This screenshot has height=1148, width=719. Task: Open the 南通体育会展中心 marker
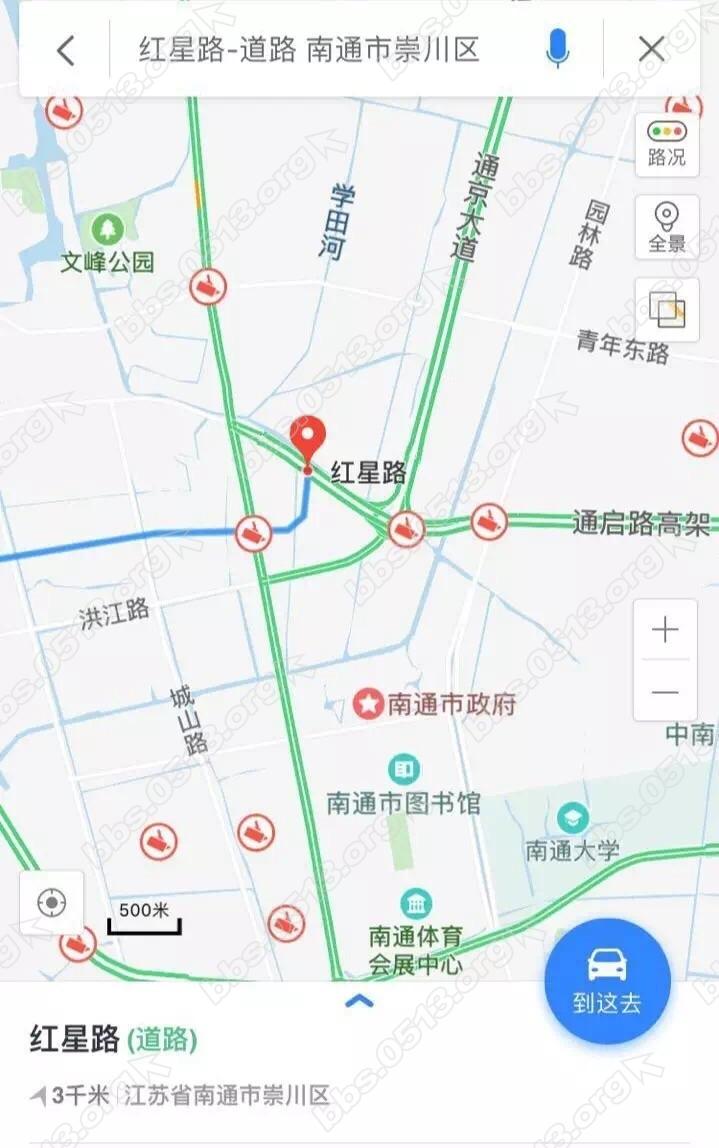(416, 904)
